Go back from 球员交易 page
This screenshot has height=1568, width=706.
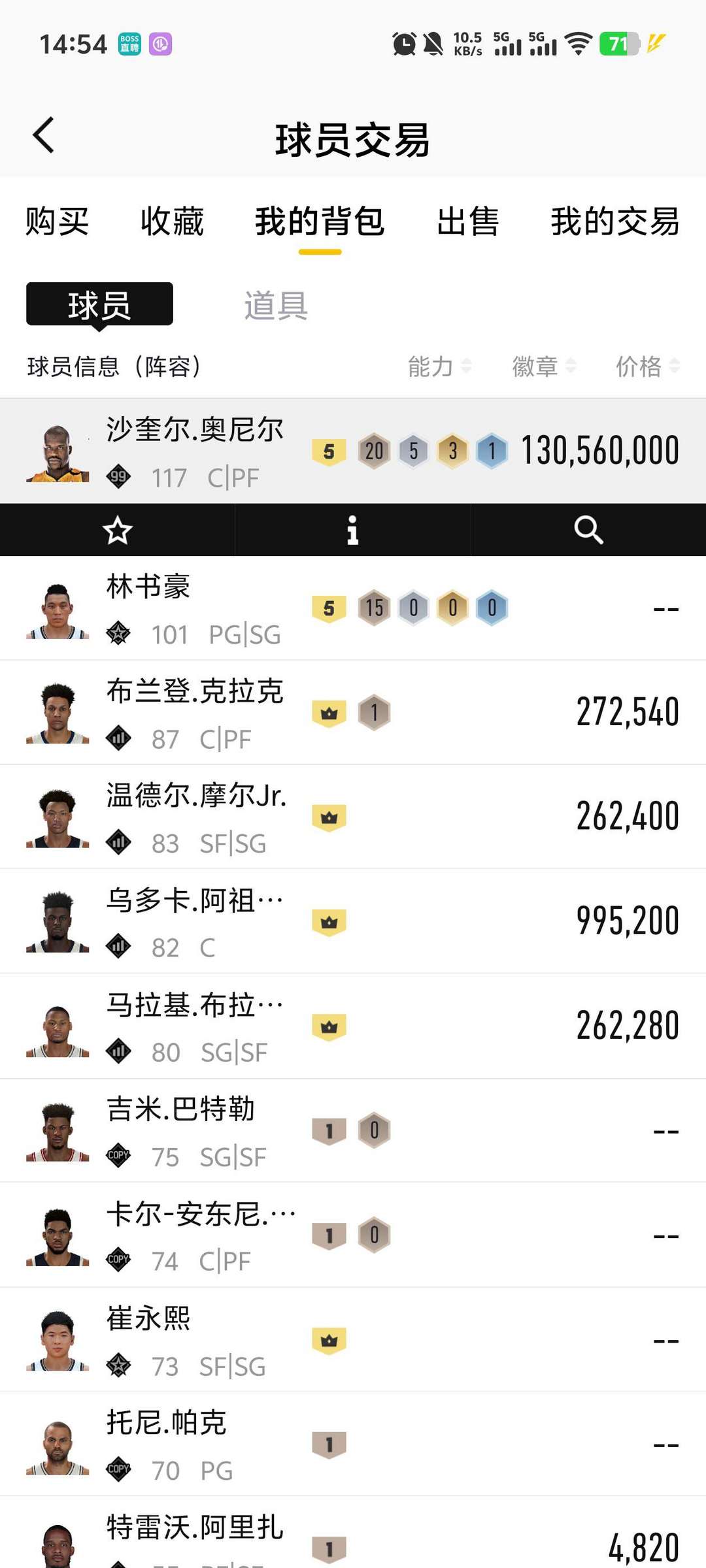44,136
